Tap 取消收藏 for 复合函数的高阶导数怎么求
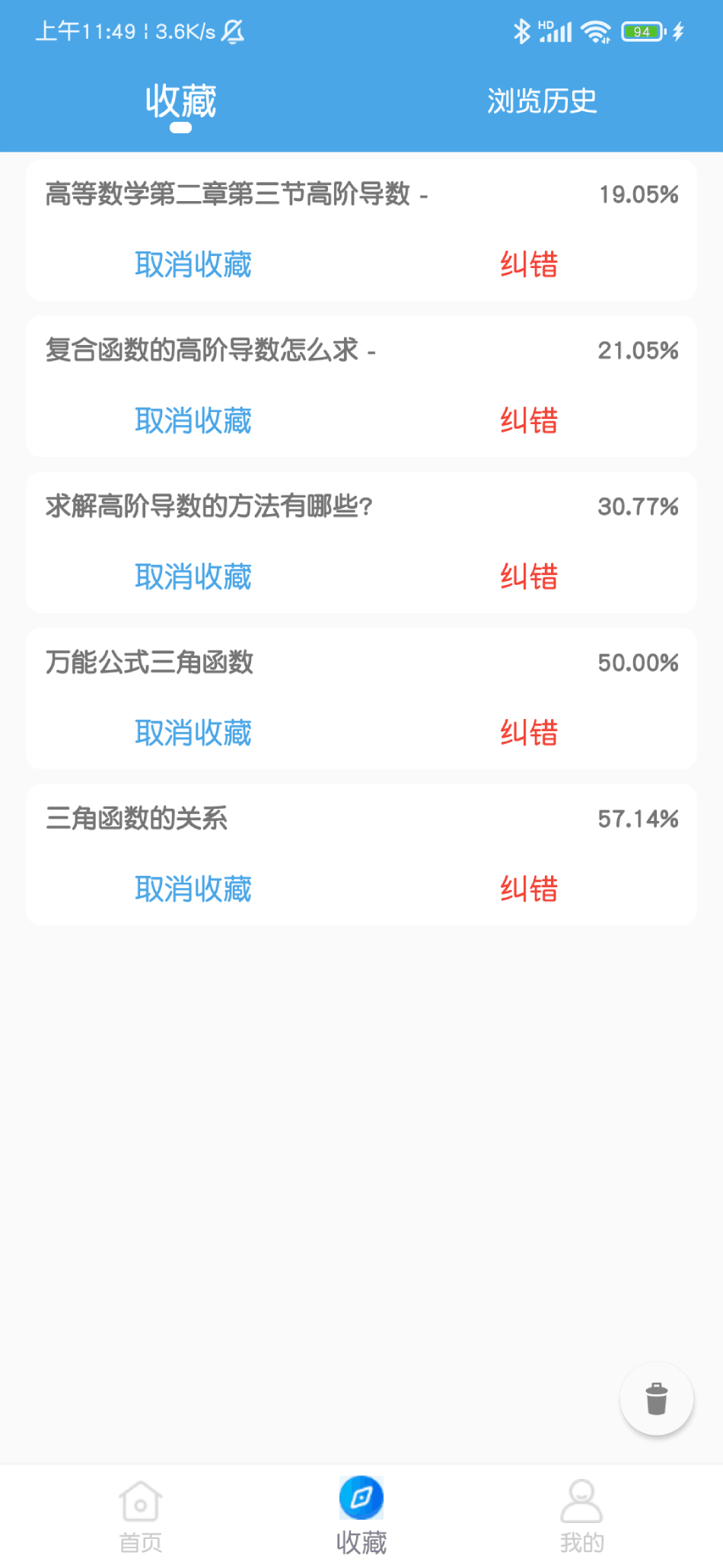Screen dimensions: 723x1568 click(193, 420)
